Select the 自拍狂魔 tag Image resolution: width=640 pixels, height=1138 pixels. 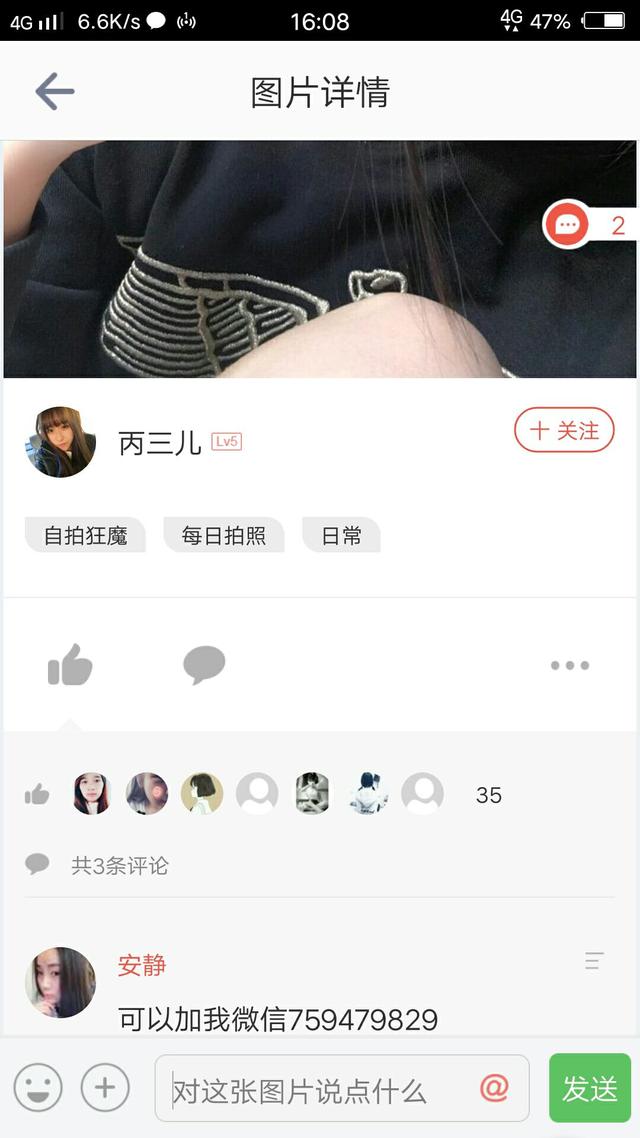85,536
